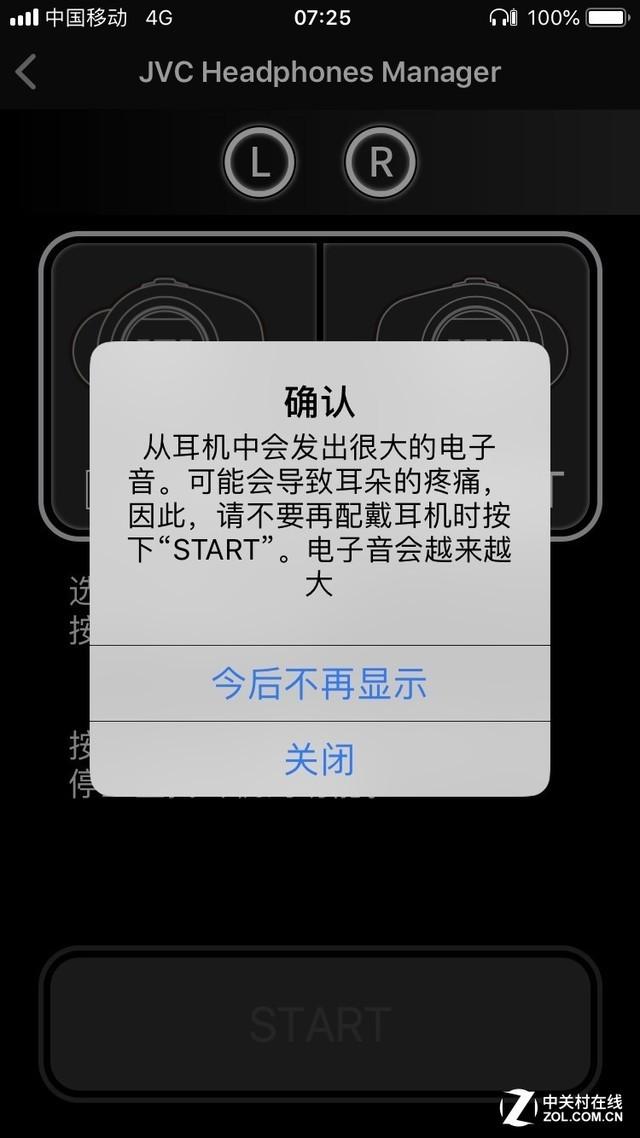
Task: Dismiss the dialog with 关闭
Action: coord(319,760)
